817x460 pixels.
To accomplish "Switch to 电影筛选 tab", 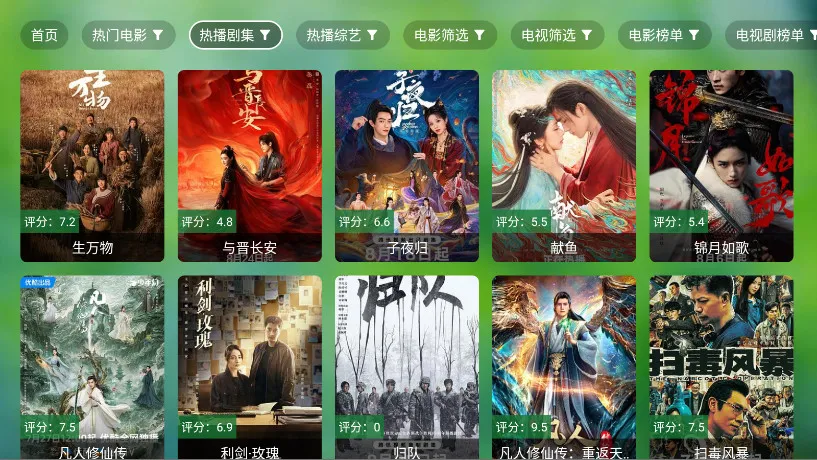I will click(450, 35).
